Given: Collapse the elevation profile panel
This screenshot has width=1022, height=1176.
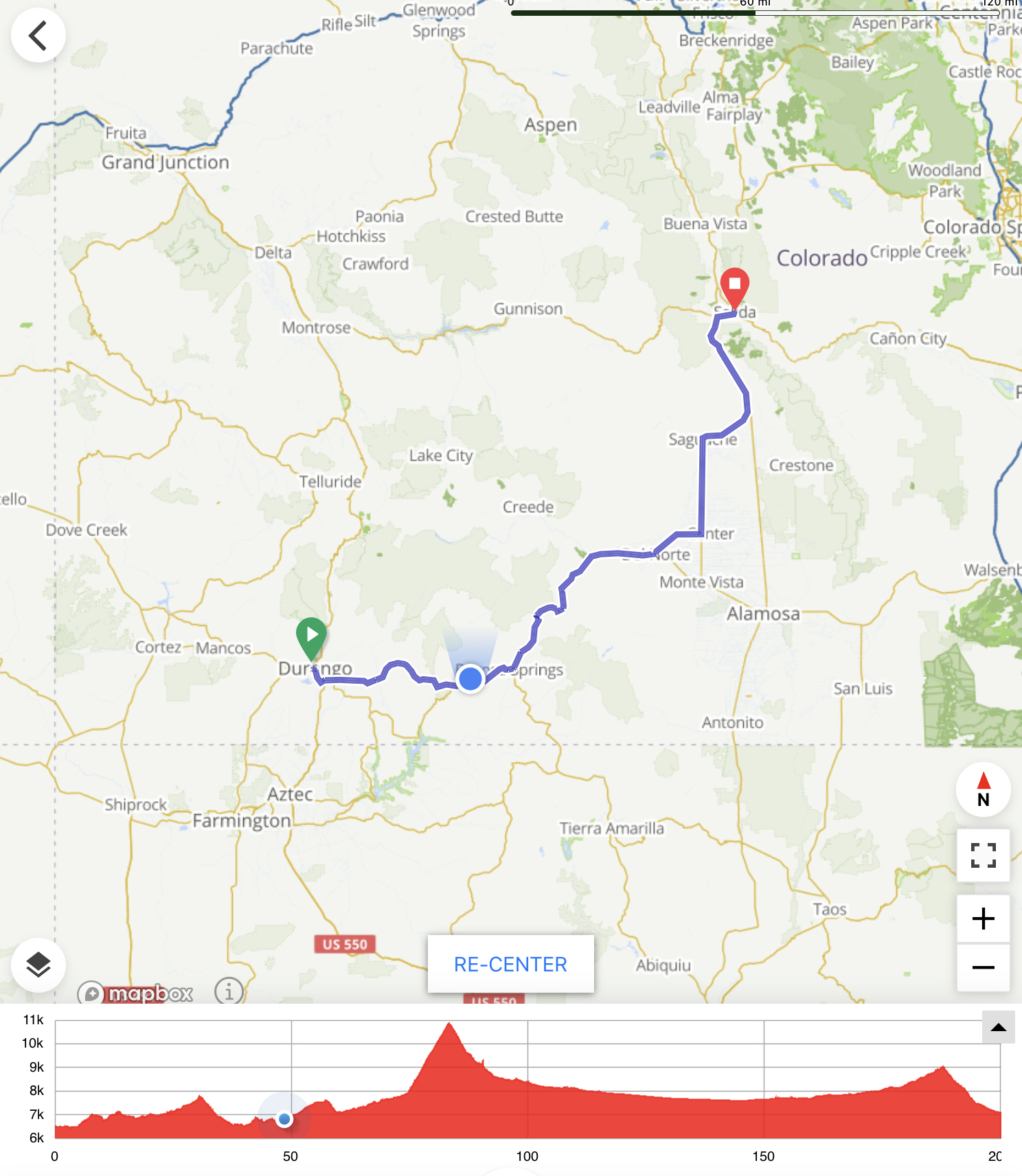Looking at the screenshot, I should point(998,1028).
